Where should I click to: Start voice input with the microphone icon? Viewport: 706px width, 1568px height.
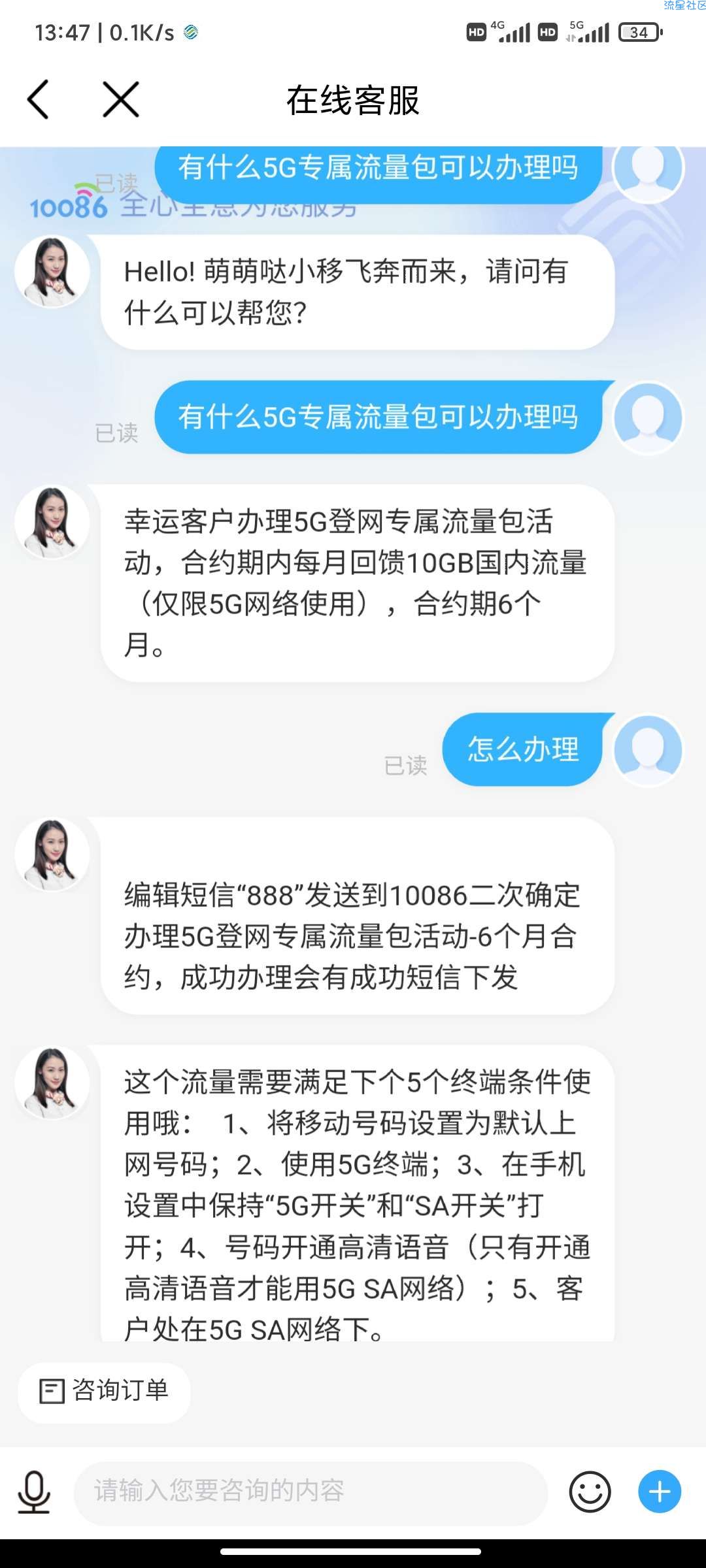[34, 1492]
